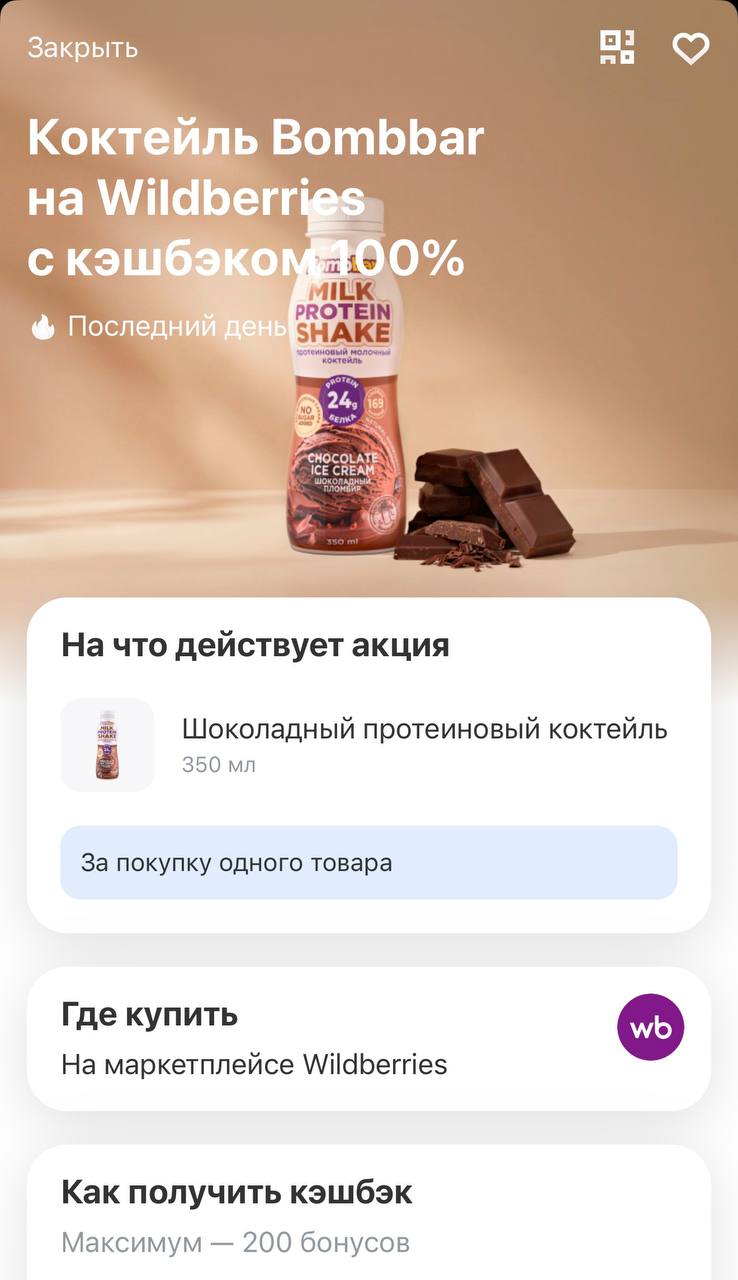Open the Где купить Wildberries card
Viewport: 738px width, 1280px height.
pos(368,1038)
